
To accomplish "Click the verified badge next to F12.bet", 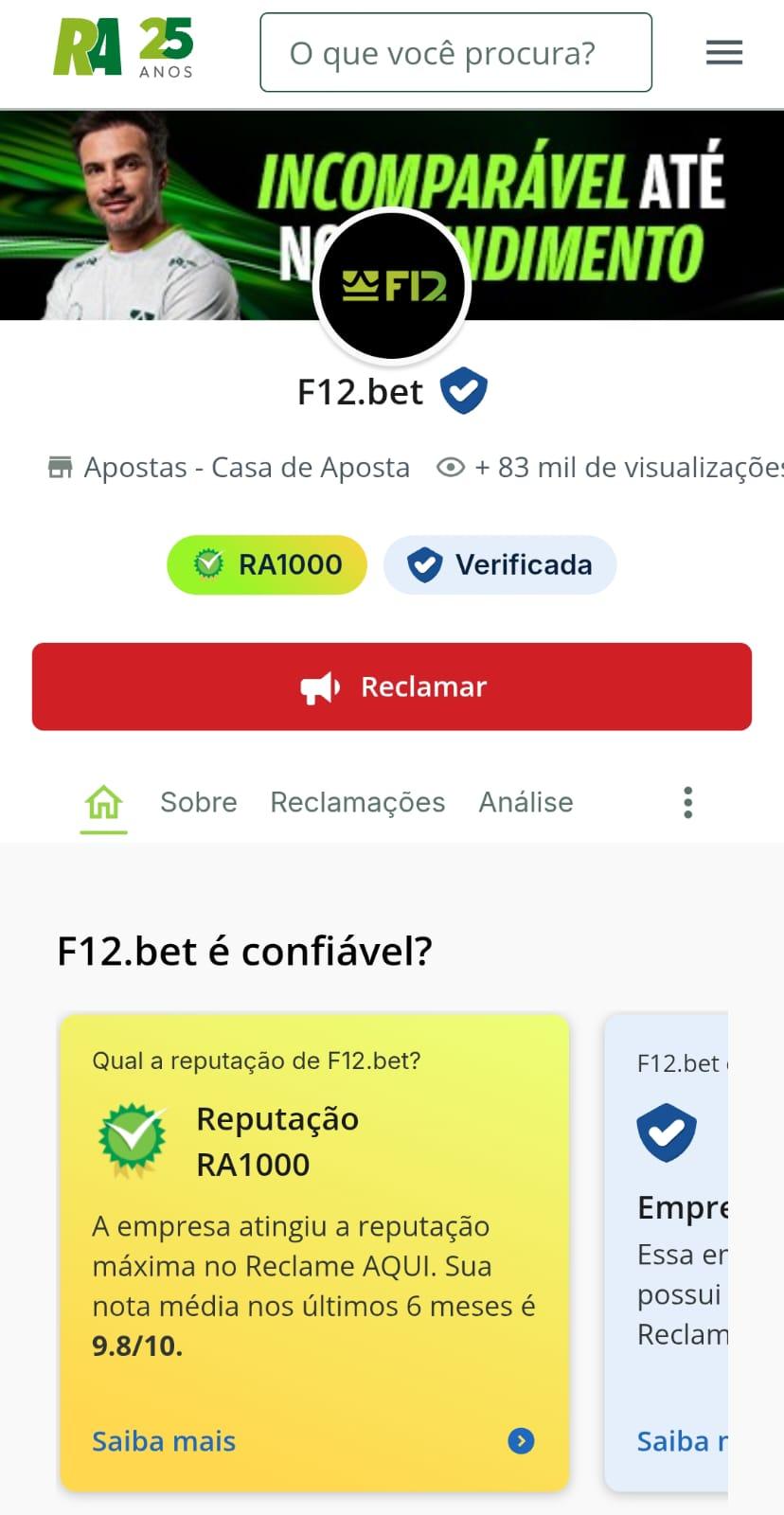I will pyautogui.click(x=464, y=388).
